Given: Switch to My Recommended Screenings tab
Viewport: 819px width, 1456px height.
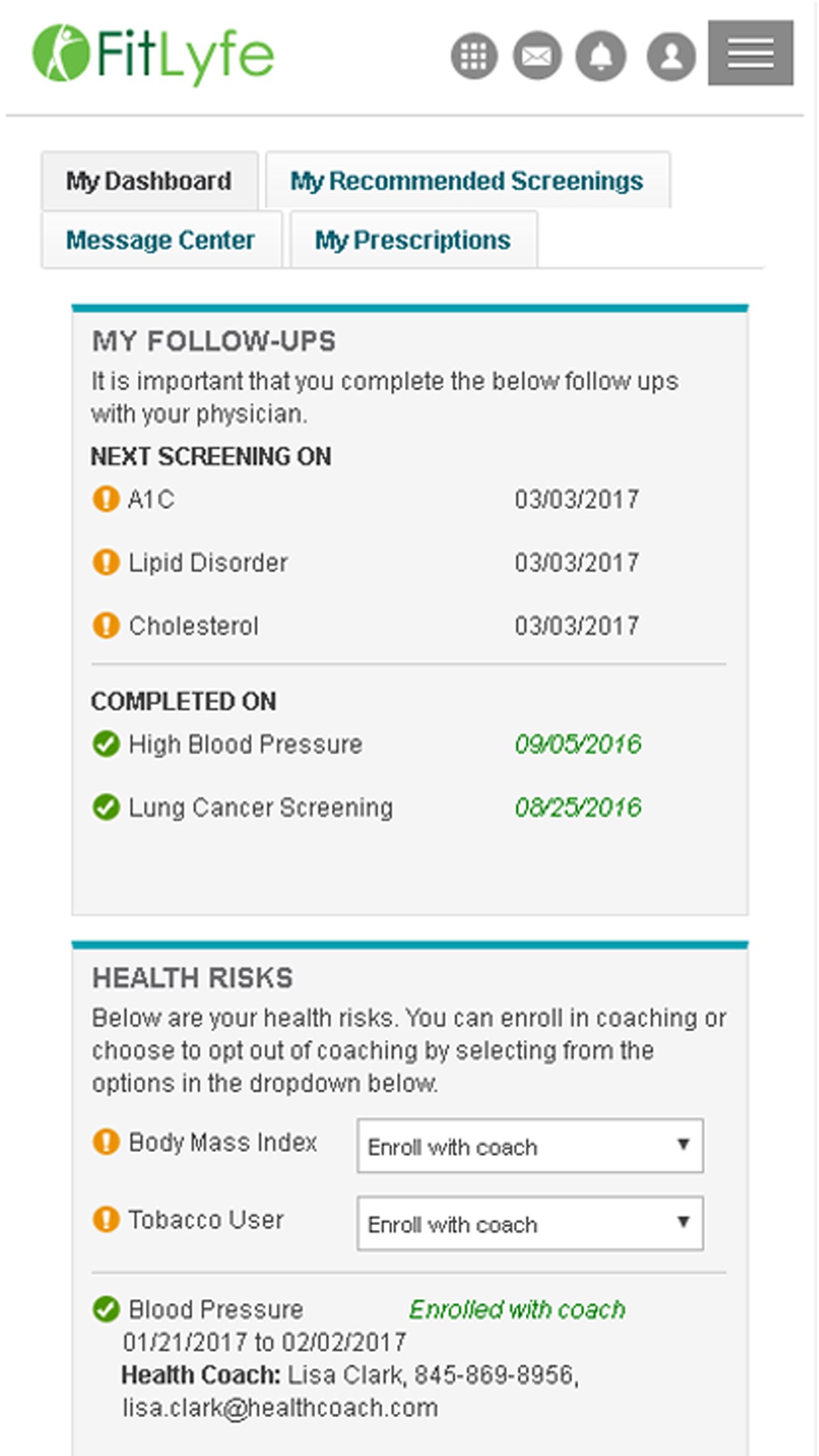Looking at the screenshot, I should point(467,181).
